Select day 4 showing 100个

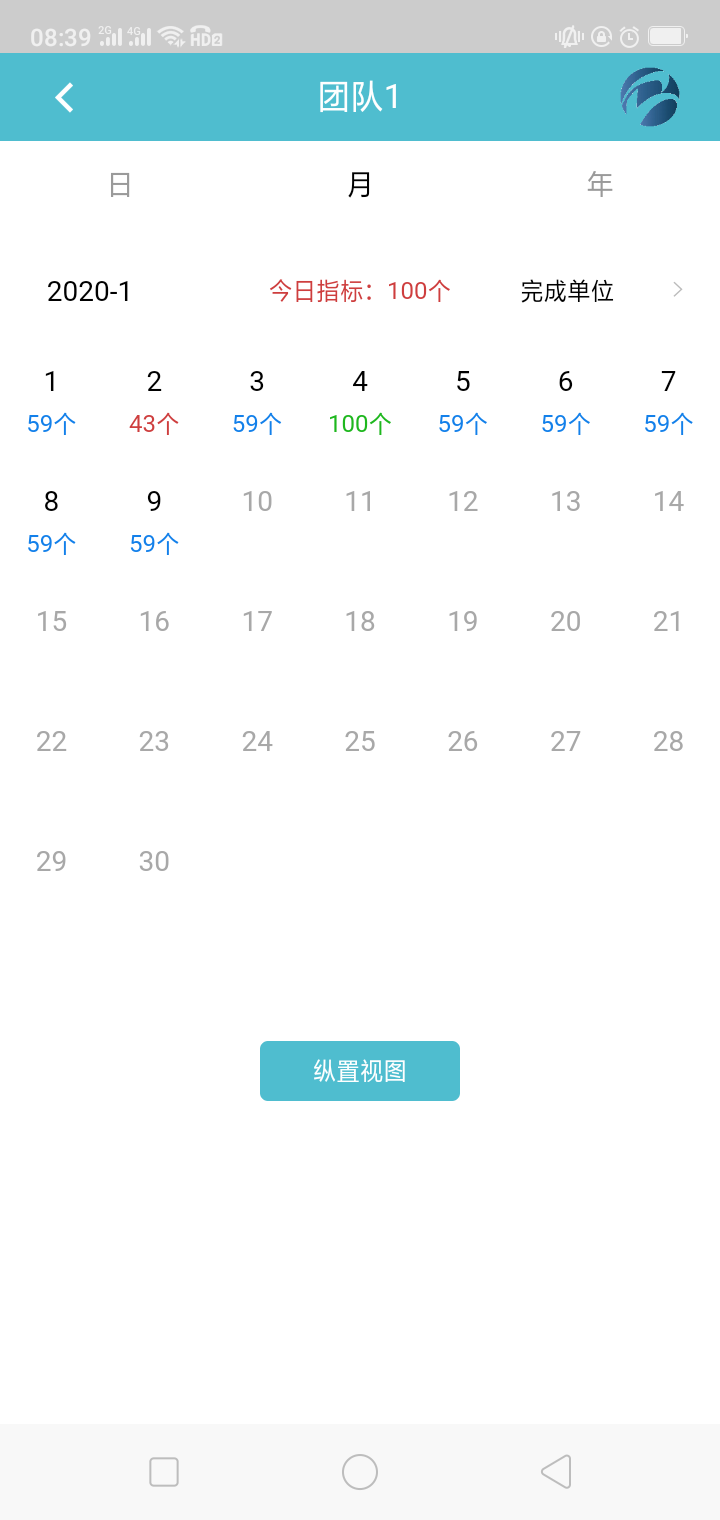(360, 400)
